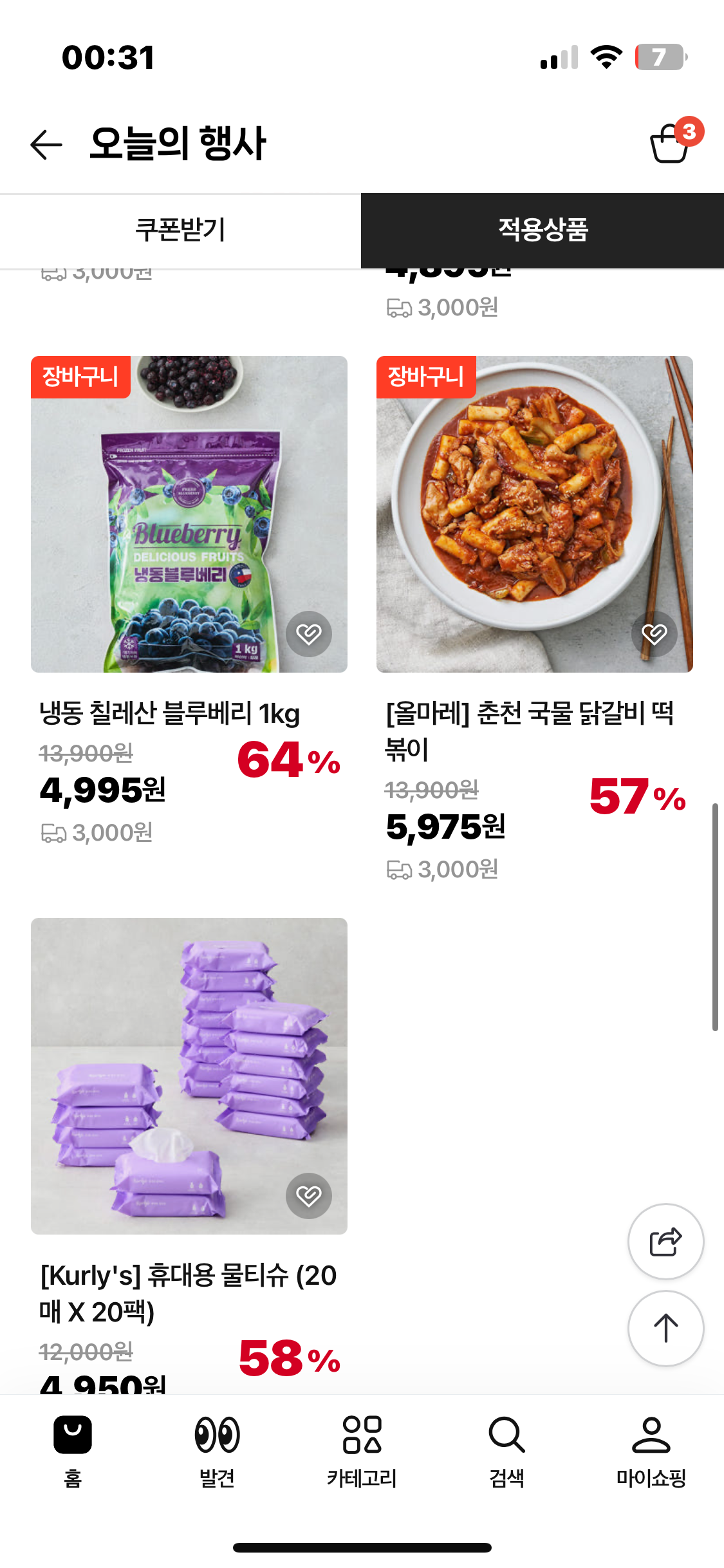The width and height of the screenshot is (724, 1568).
Task: Open the Kurly's 휴대용 물티슈 product
Action: (x=189, y=1075)
